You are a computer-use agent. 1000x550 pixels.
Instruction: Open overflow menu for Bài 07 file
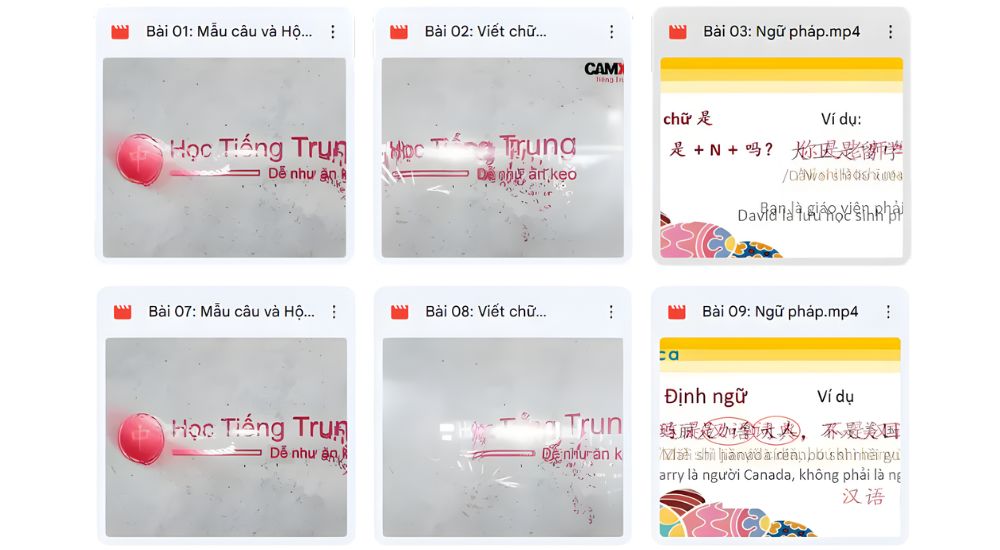pos(333,312)
